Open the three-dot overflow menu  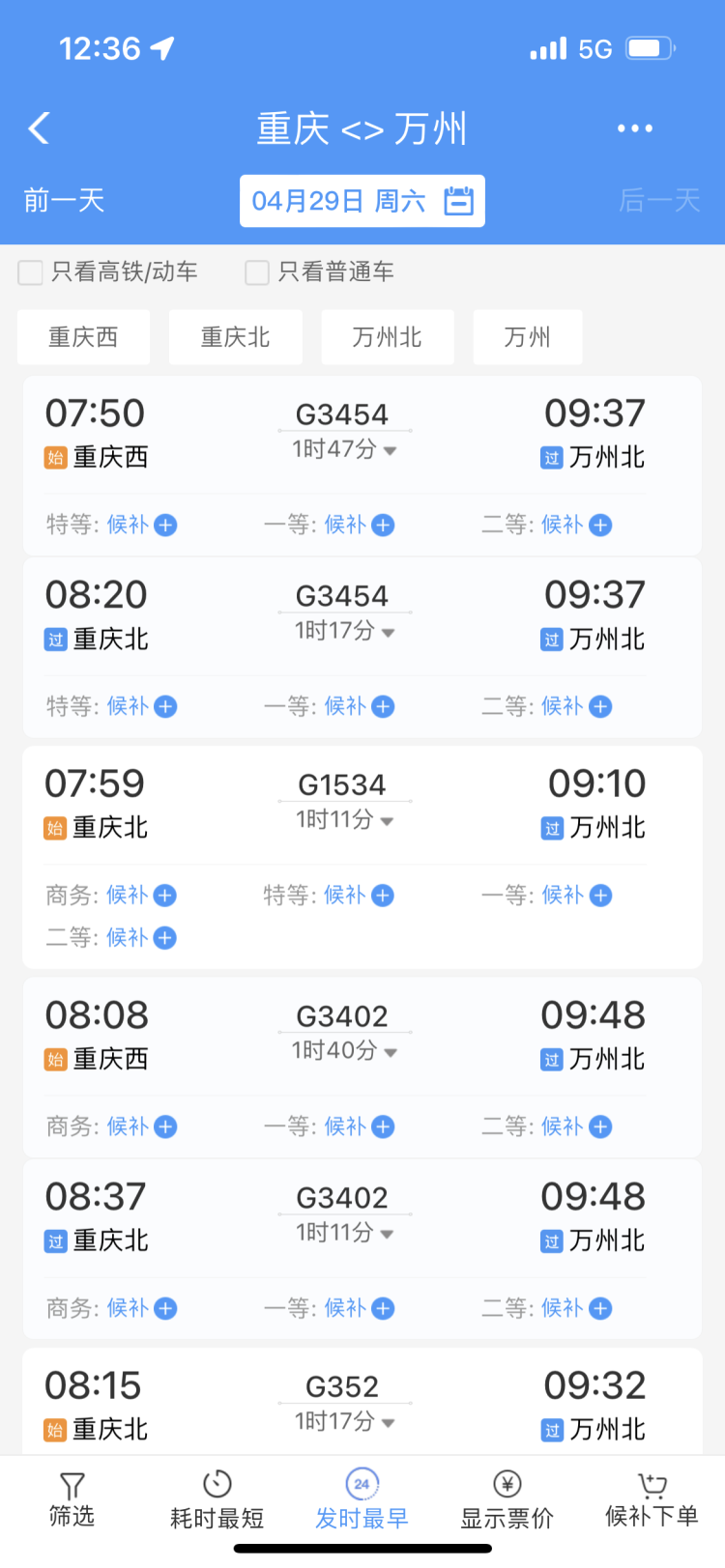click(x=634, y=128)
